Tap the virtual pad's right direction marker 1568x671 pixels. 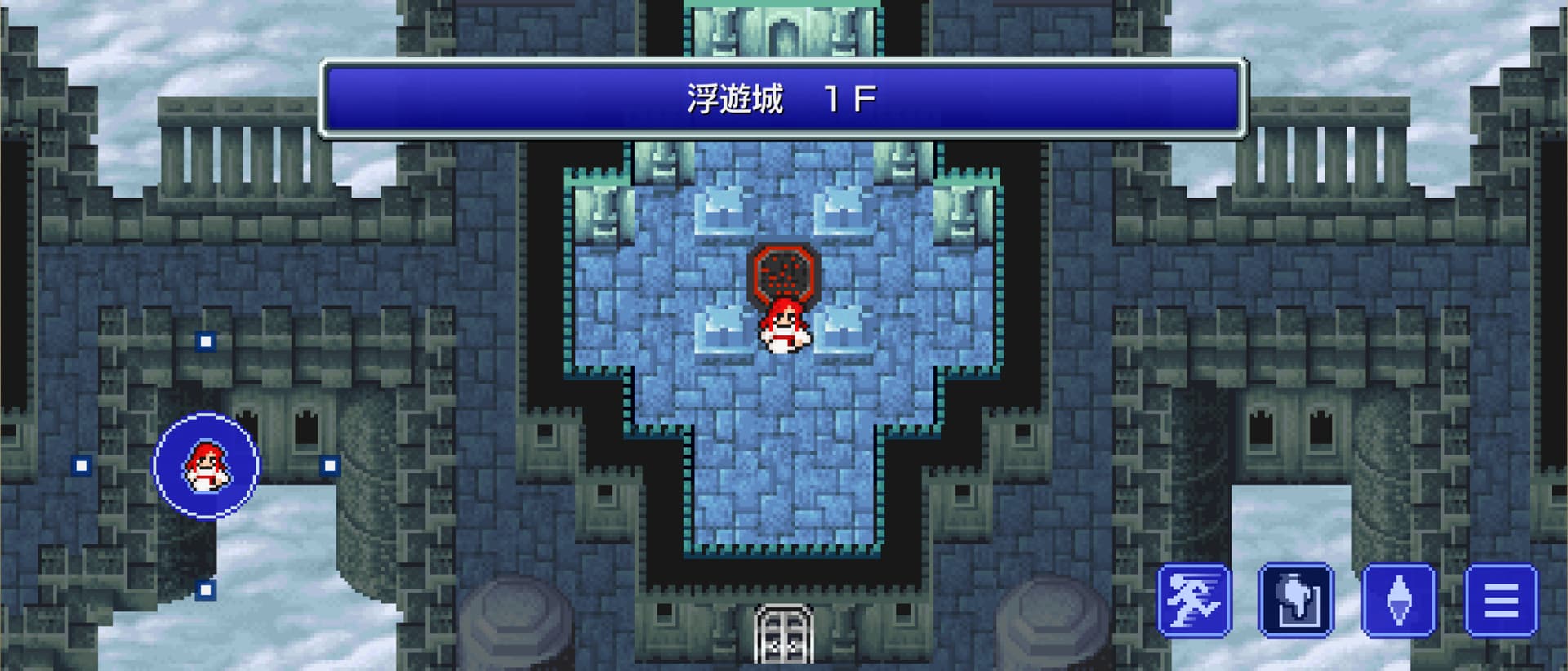click(x=330, y=466)
